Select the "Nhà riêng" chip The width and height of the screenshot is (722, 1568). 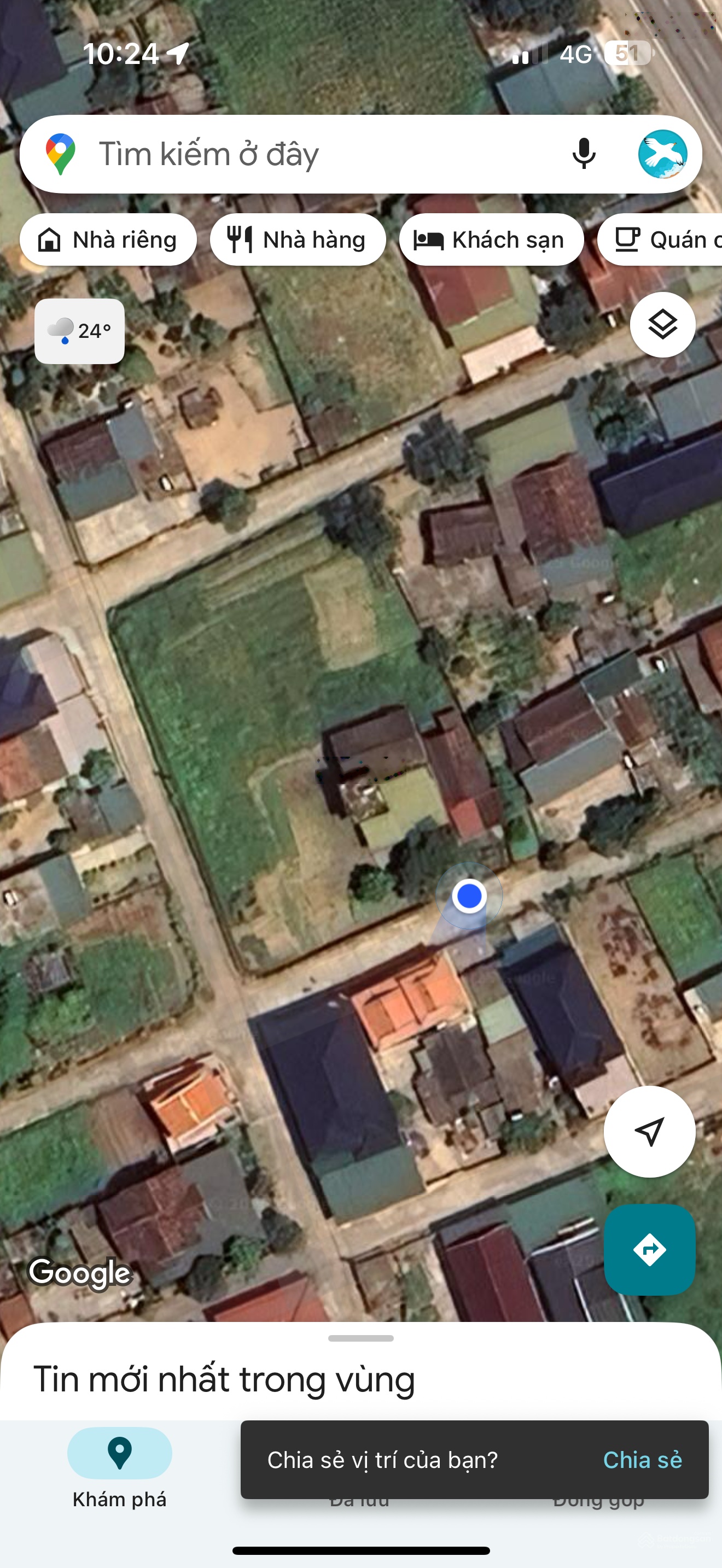click(x=108, y=240)
